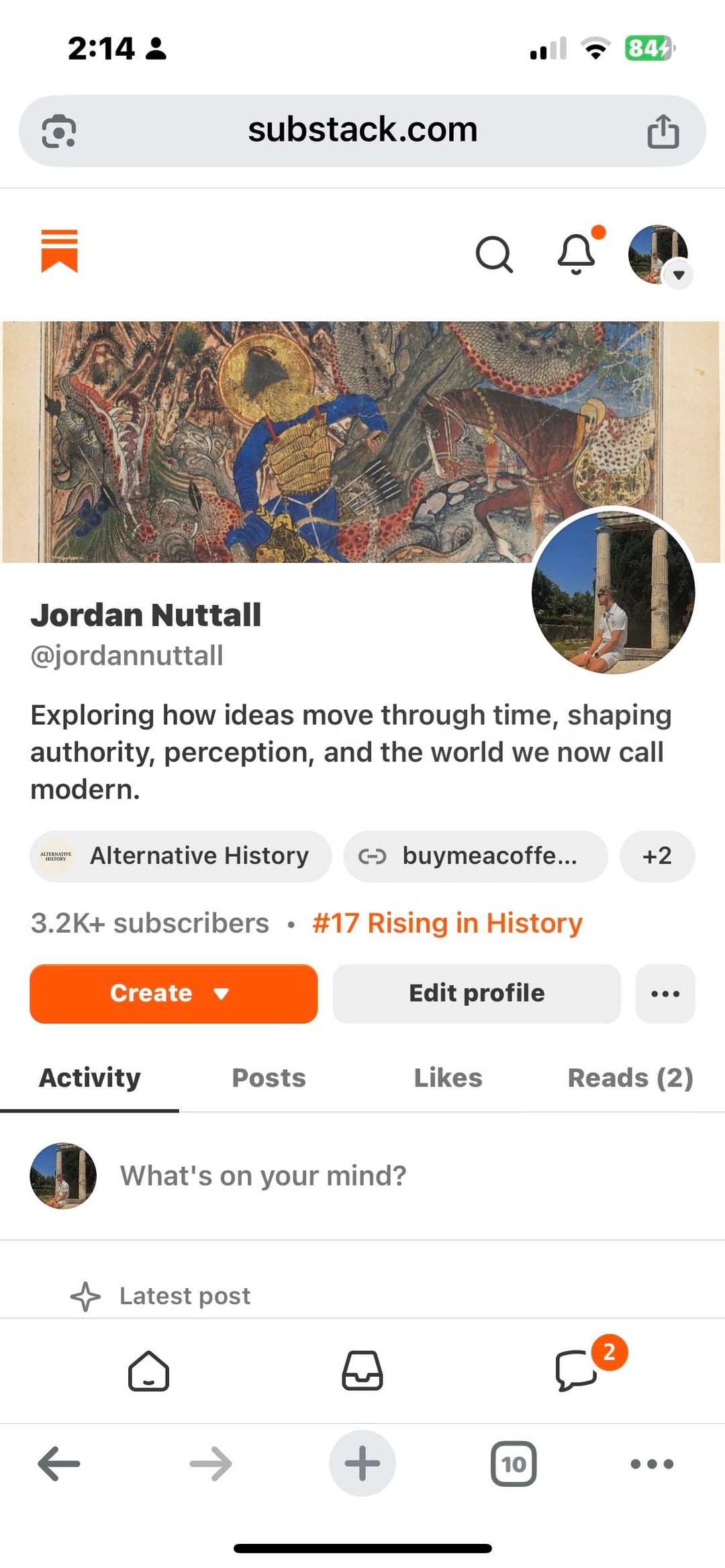The height and width of the screenshot is (1568, 725).
Task: Open the Substack home logo
Action: click(59, 251)
